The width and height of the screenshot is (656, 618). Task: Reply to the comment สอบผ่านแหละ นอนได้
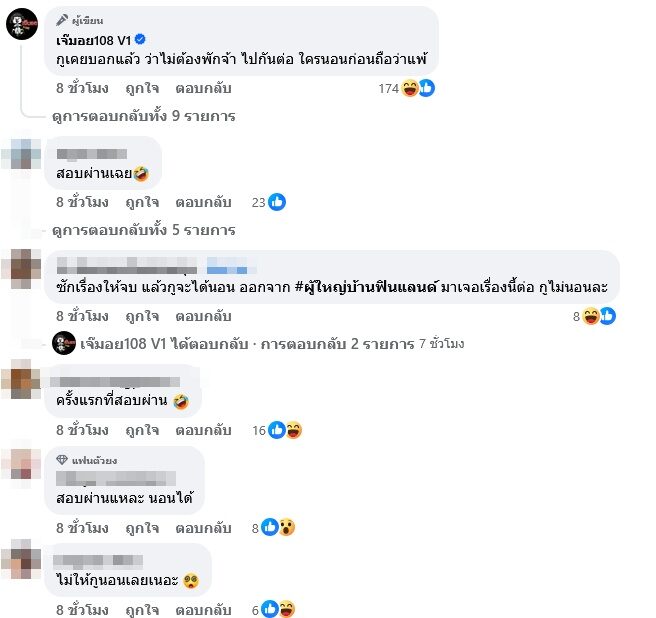[203, 527]
